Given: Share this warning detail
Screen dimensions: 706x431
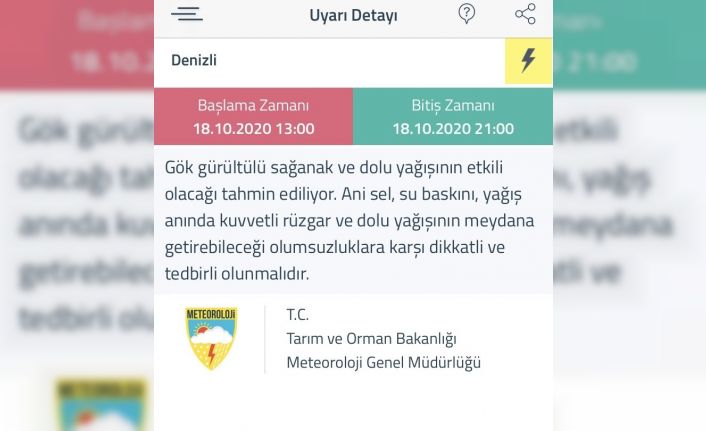Looking at the screenshot, I should (x=525, y=14).
